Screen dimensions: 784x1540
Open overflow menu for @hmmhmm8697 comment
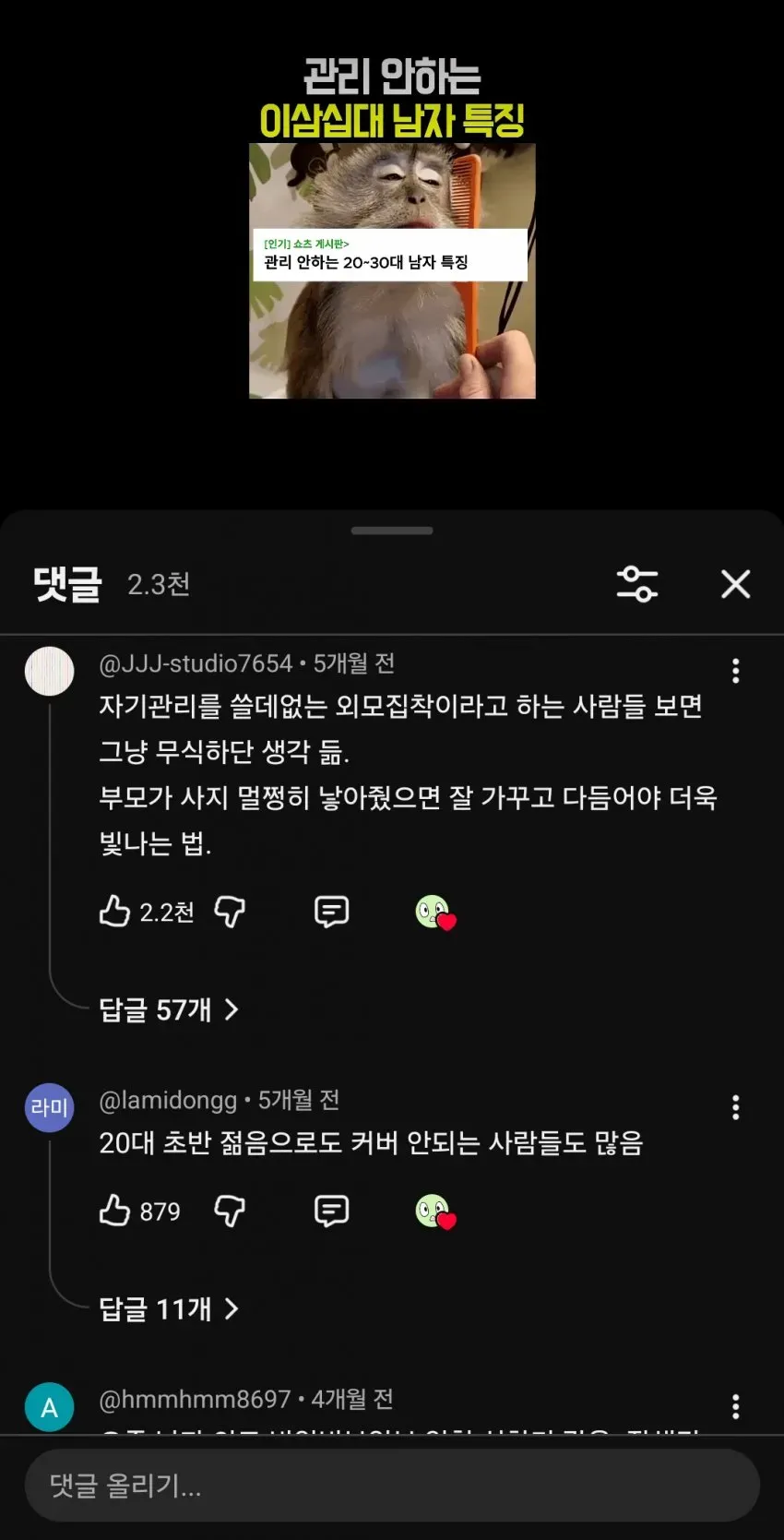[735, 1406]
